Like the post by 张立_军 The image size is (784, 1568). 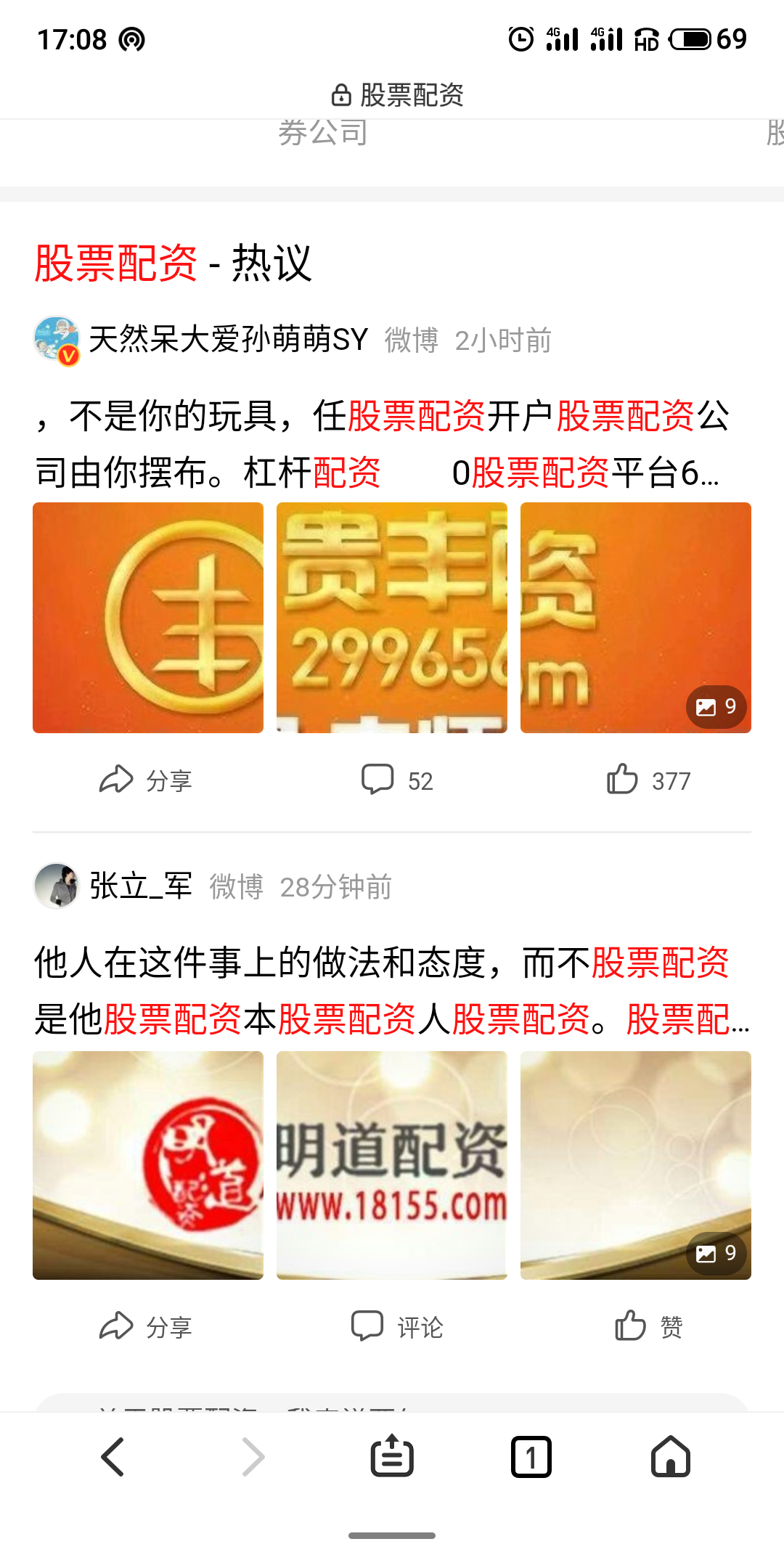coord(648,1327)
